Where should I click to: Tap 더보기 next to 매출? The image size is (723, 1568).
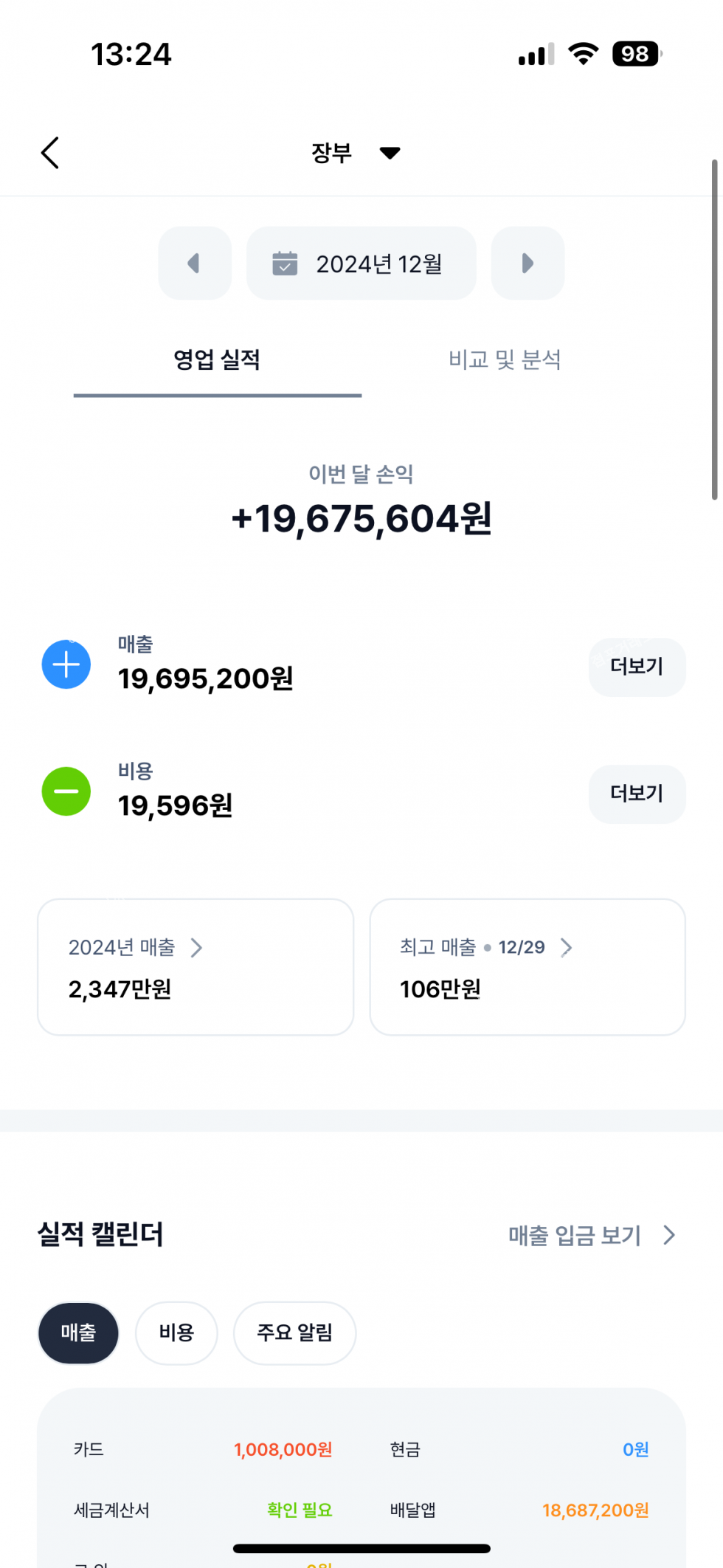pyautogui.click(x=637, y=667)
